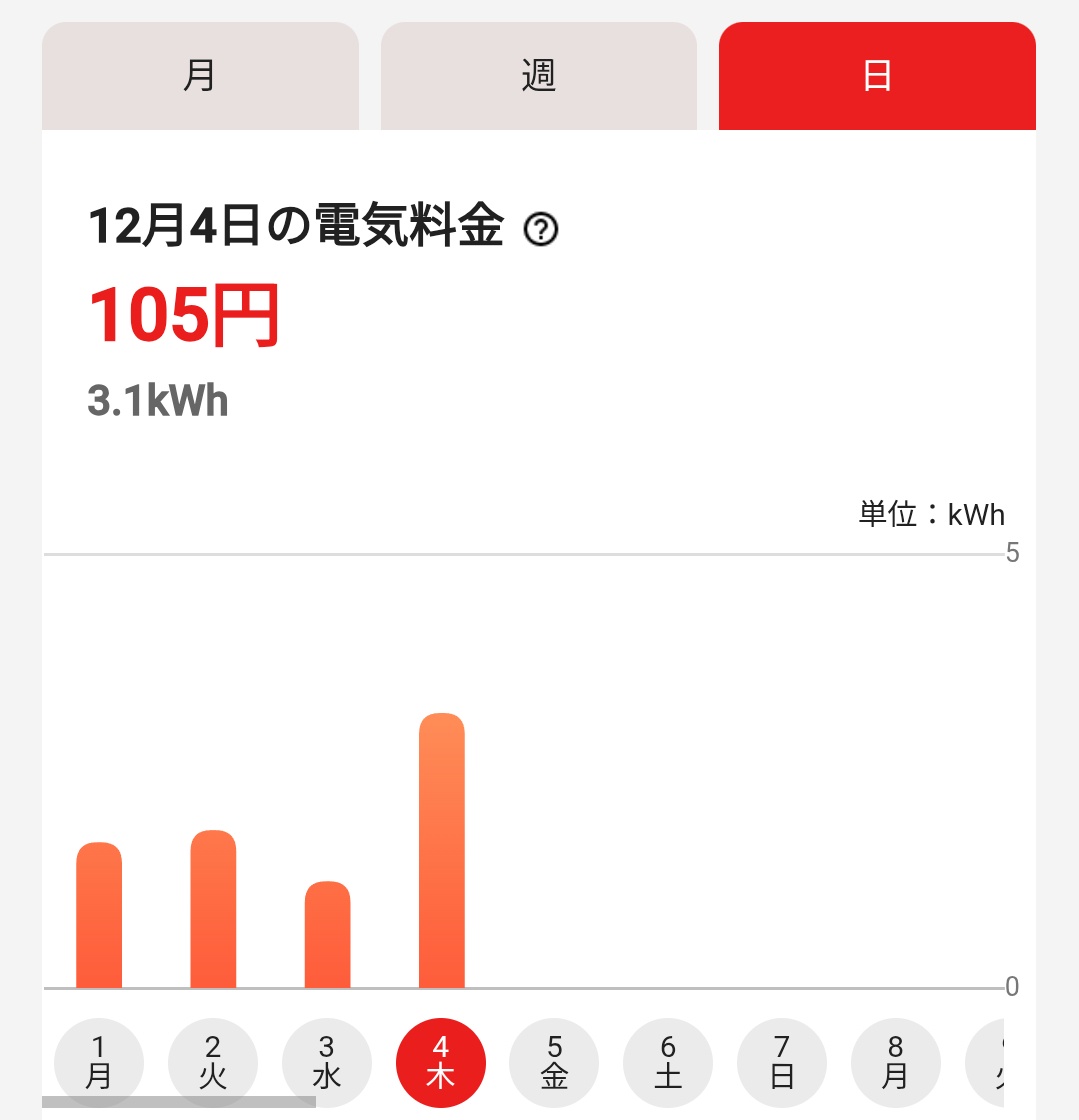Open help icon next to 電気料金
1079x1120 pixels.
click(541, 229)
